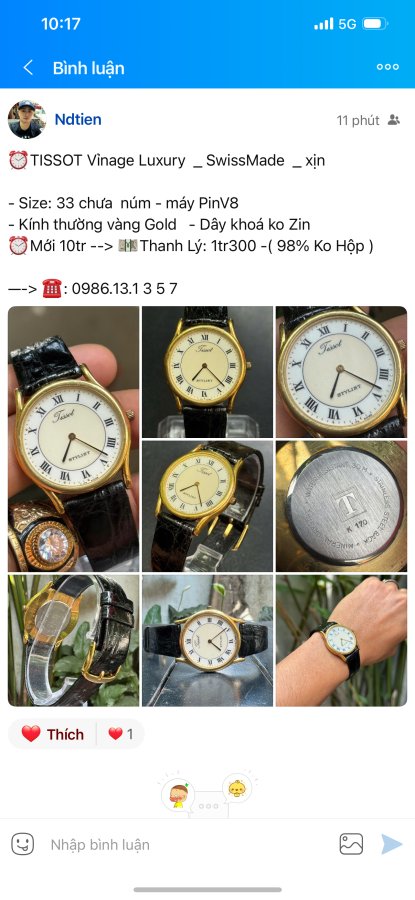415x900 pixels.
Task: Open Ndtien's profile via the name
Action: pyautogui.click(x=78, y=119)
